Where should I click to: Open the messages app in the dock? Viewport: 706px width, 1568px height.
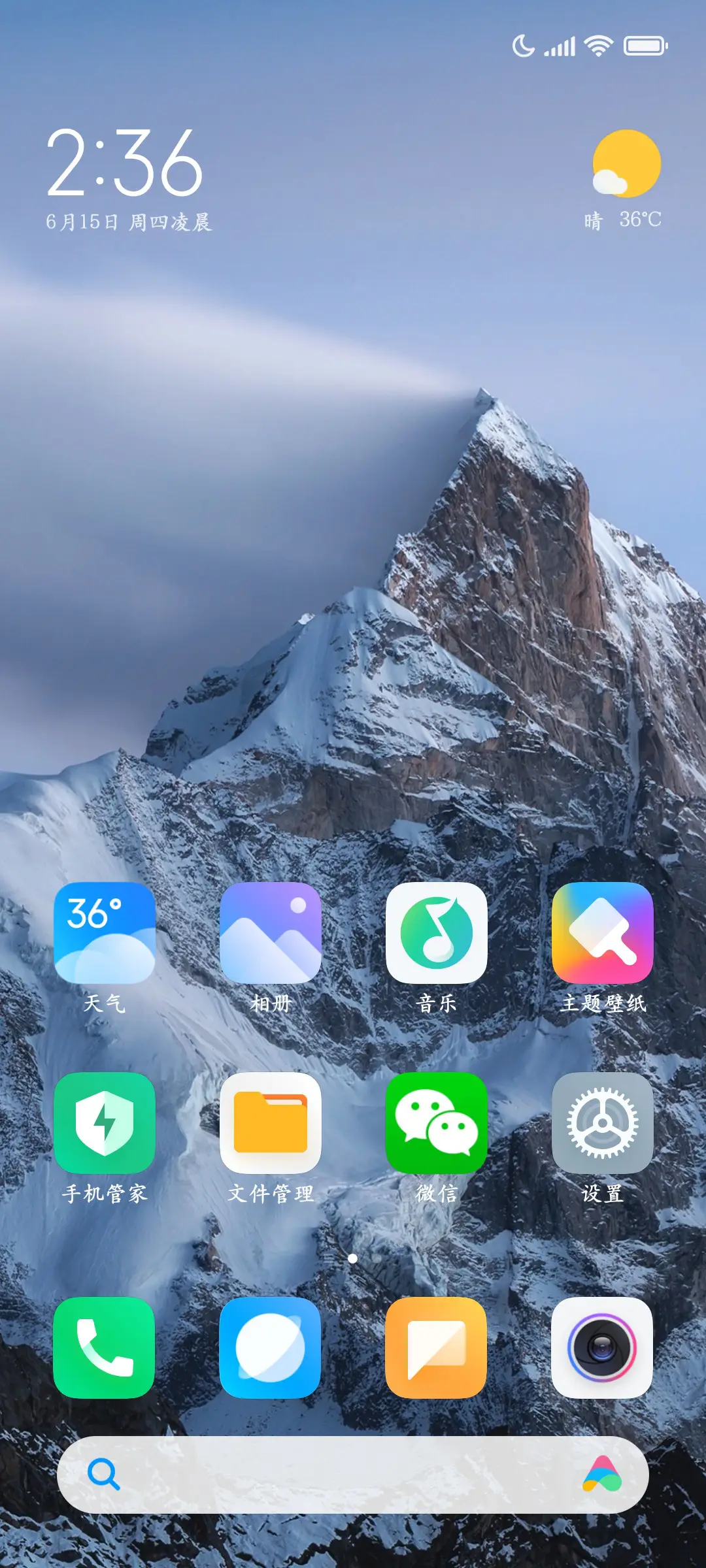[436, 1347]
